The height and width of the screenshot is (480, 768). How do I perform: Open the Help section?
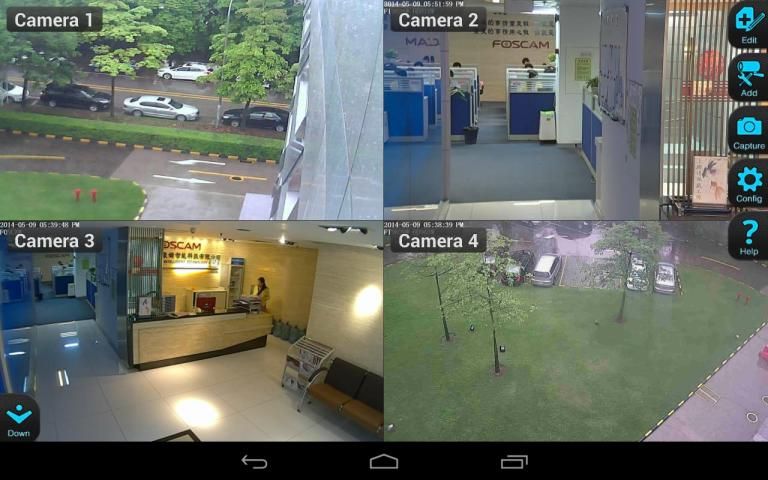tap(748, 237)
